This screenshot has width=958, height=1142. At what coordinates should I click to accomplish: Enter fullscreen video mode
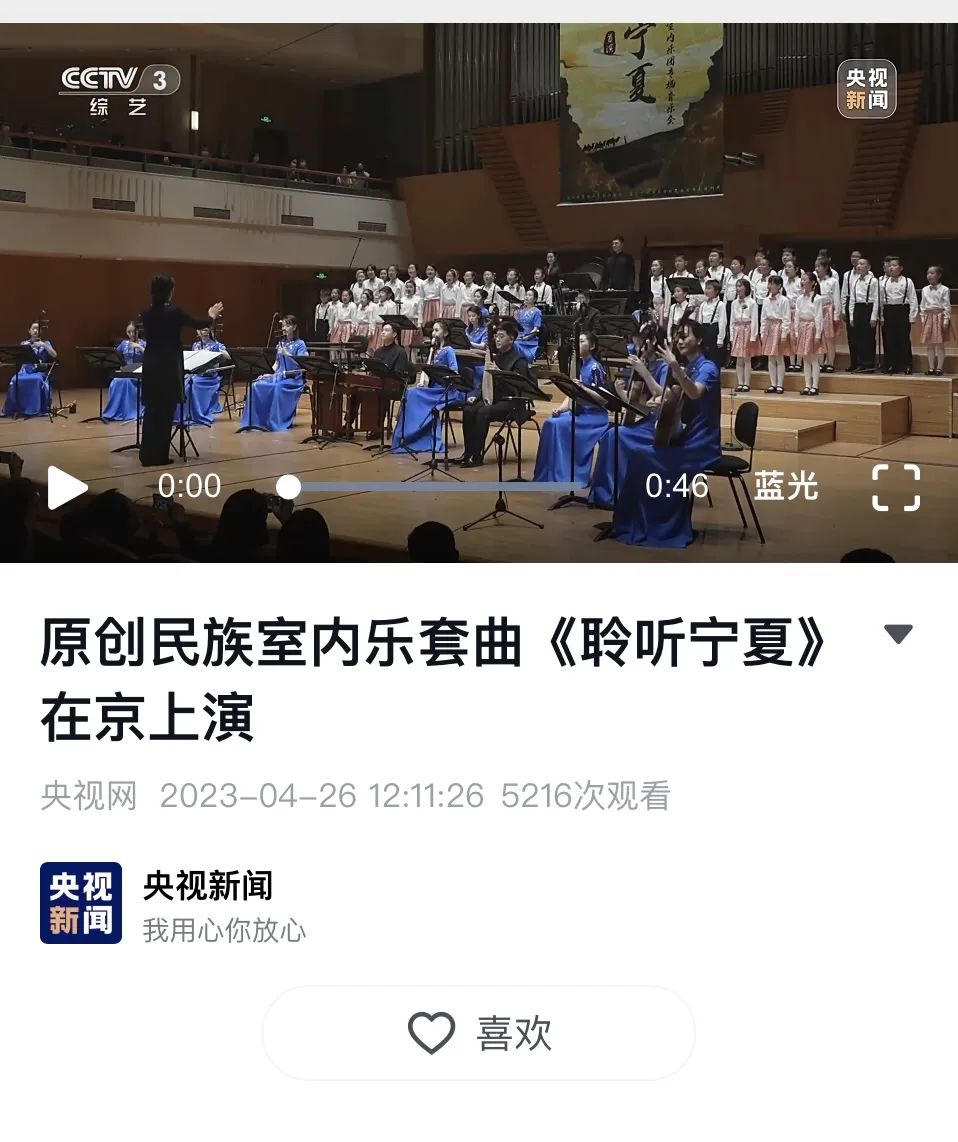coord(895,488)
